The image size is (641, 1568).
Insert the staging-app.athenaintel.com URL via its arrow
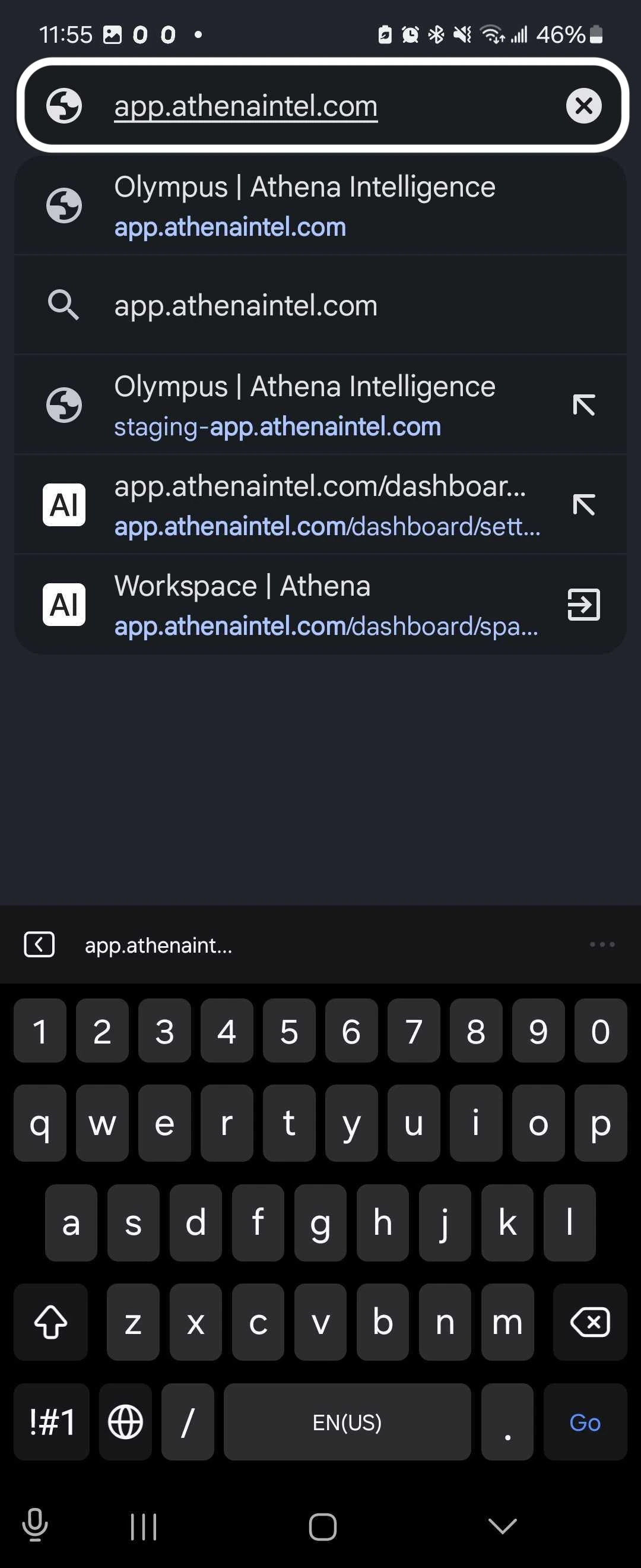click(x=583, y=405)
